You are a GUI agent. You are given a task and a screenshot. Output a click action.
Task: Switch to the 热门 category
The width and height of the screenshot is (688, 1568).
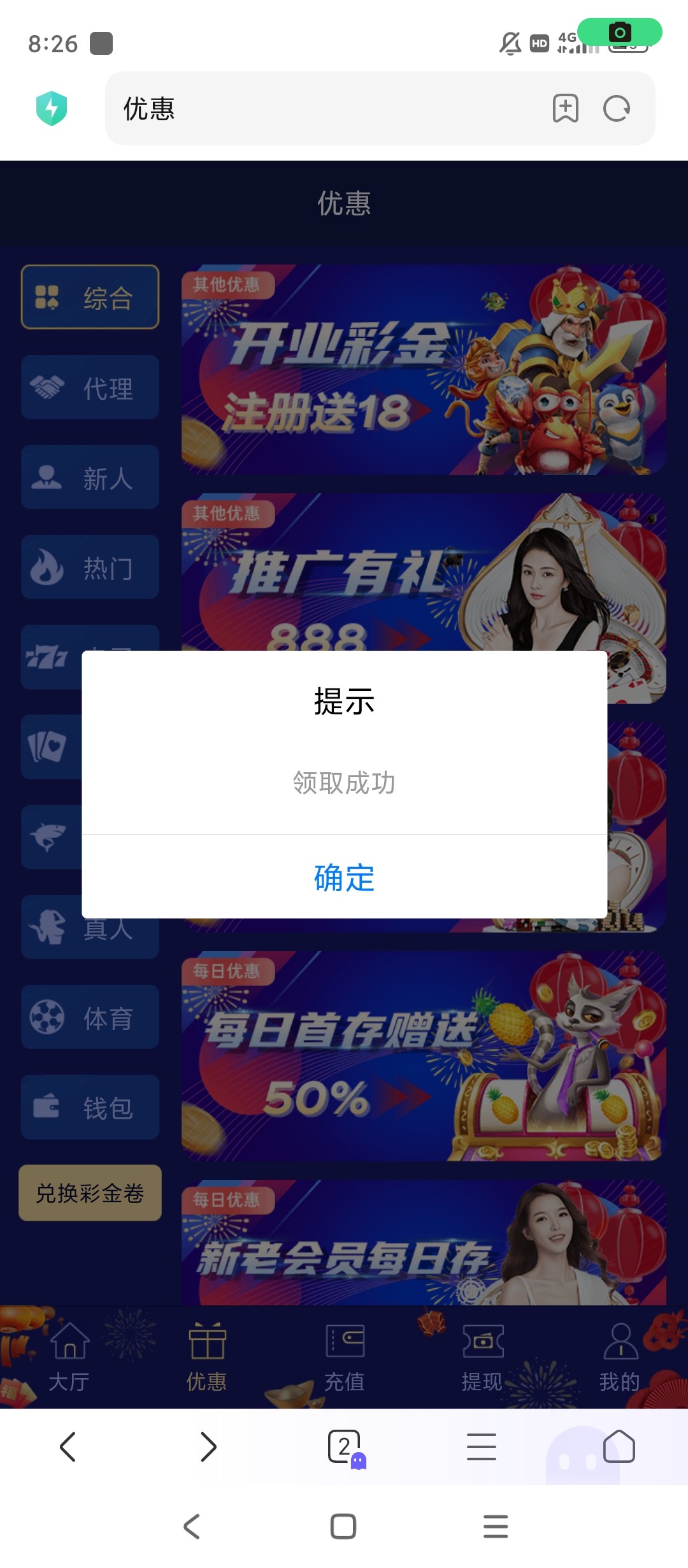90,567
